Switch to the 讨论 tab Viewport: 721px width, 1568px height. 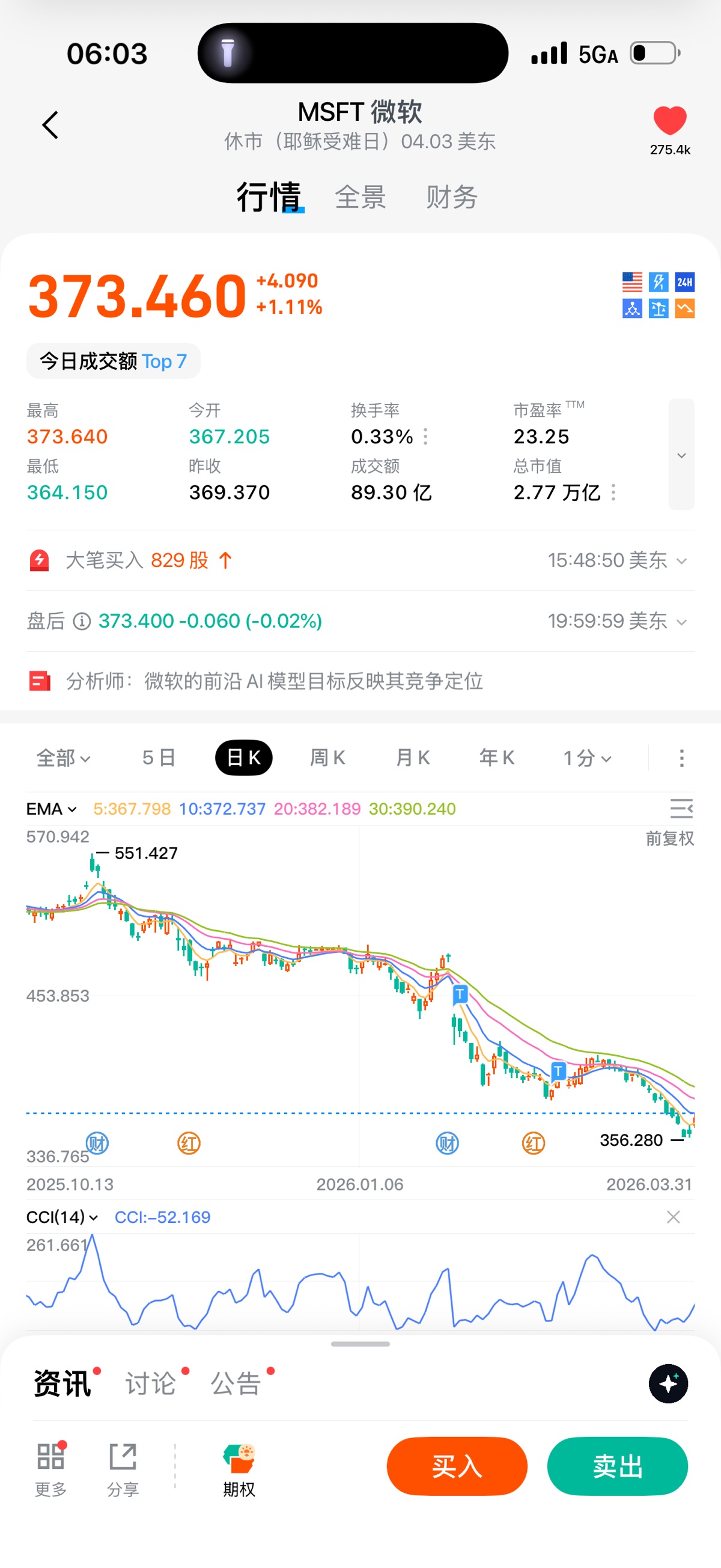(151, 1383)
